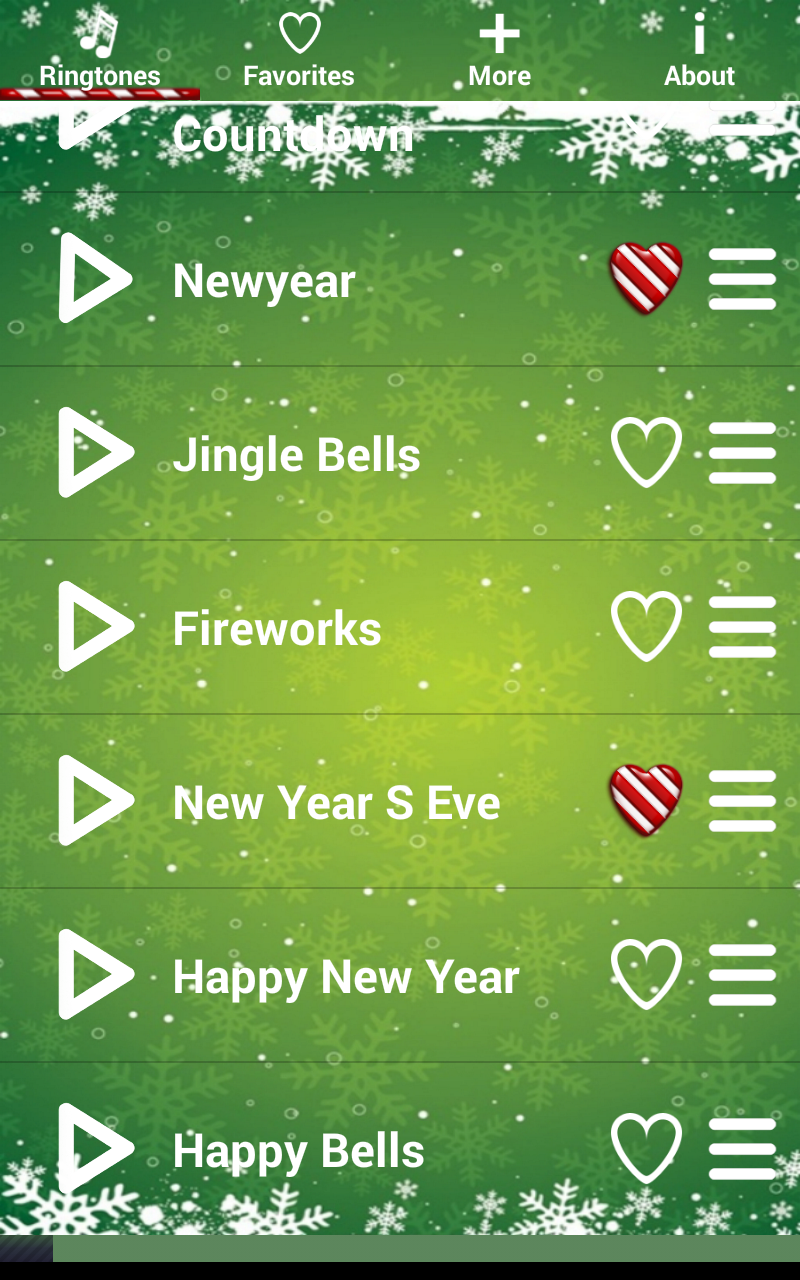Play the Happy New Year ringtone
The width and height of the screenshot is (800, 1280).
[95, 974]
